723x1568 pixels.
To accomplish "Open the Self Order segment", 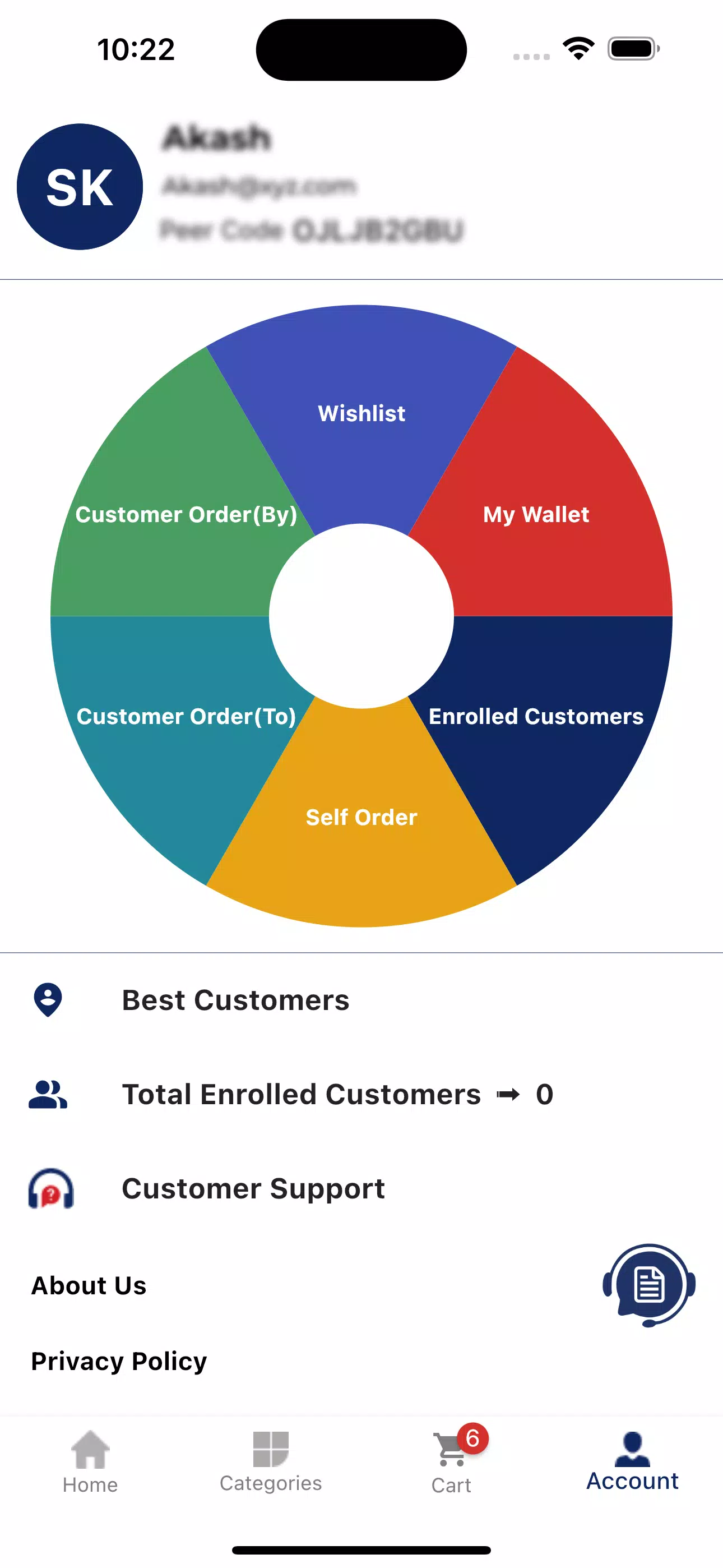I will tap(361, 817).
